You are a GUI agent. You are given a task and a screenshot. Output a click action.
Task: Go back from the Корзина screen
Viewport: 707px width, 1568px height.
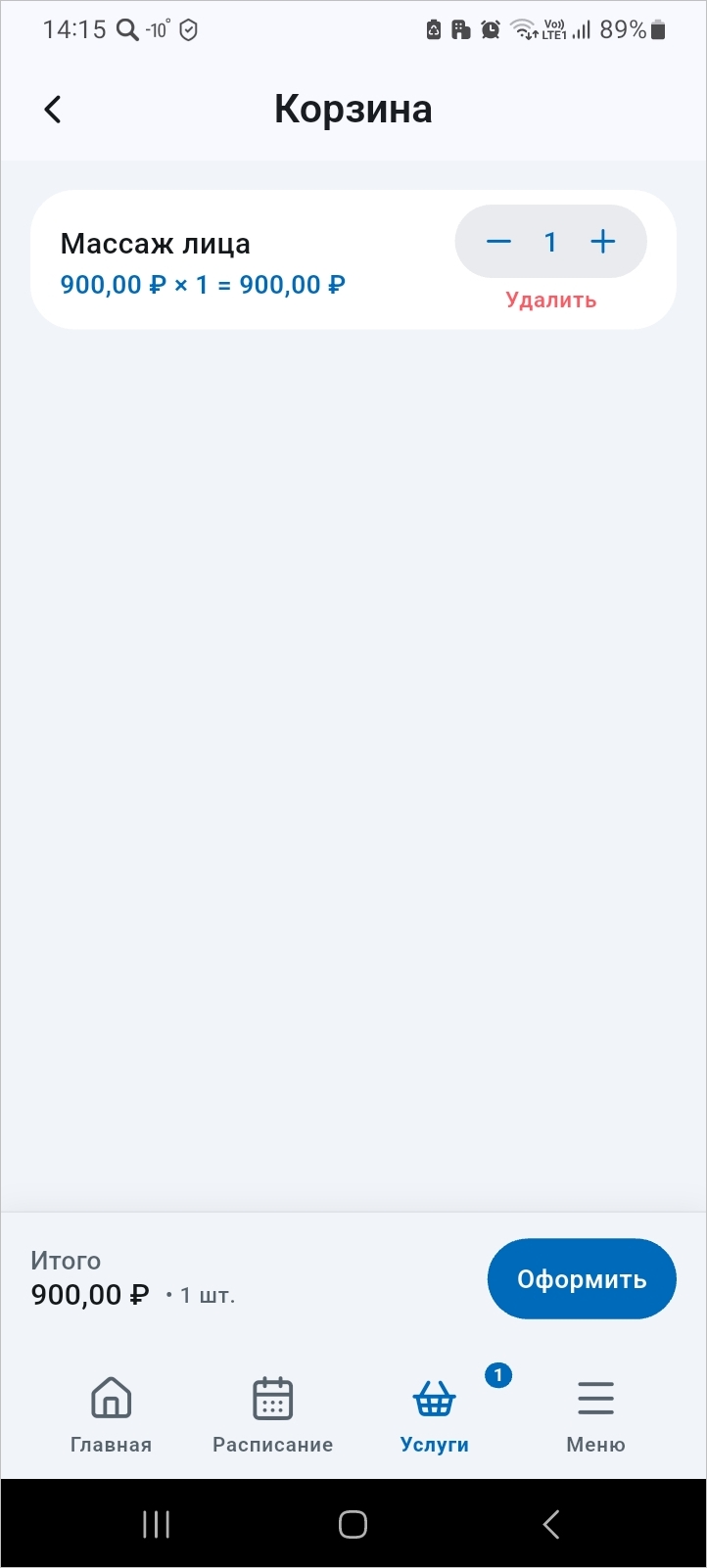click(x=53, y=110)
